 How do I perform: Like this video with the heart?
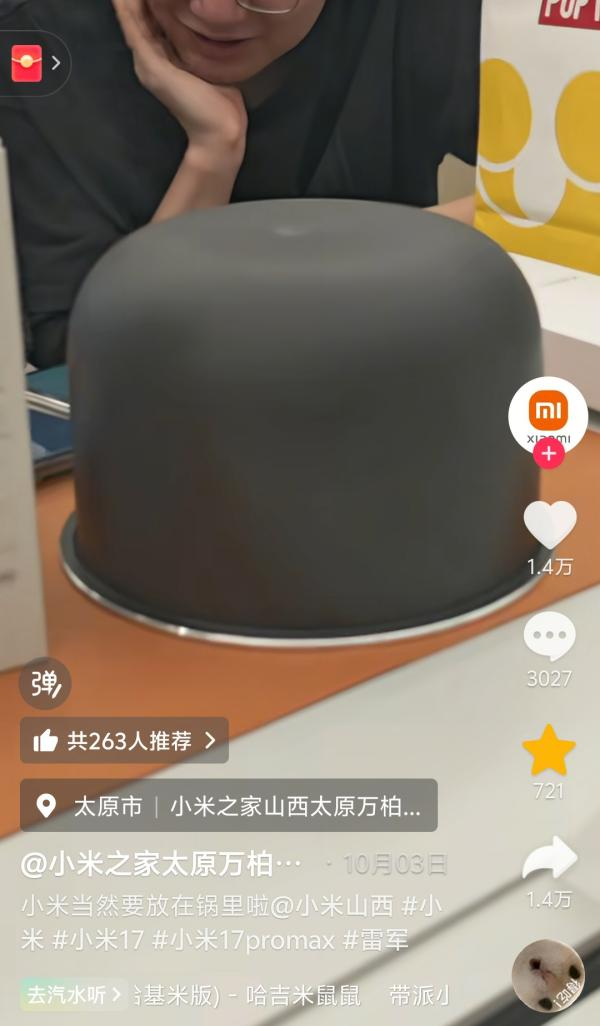[x=549, y=526]
